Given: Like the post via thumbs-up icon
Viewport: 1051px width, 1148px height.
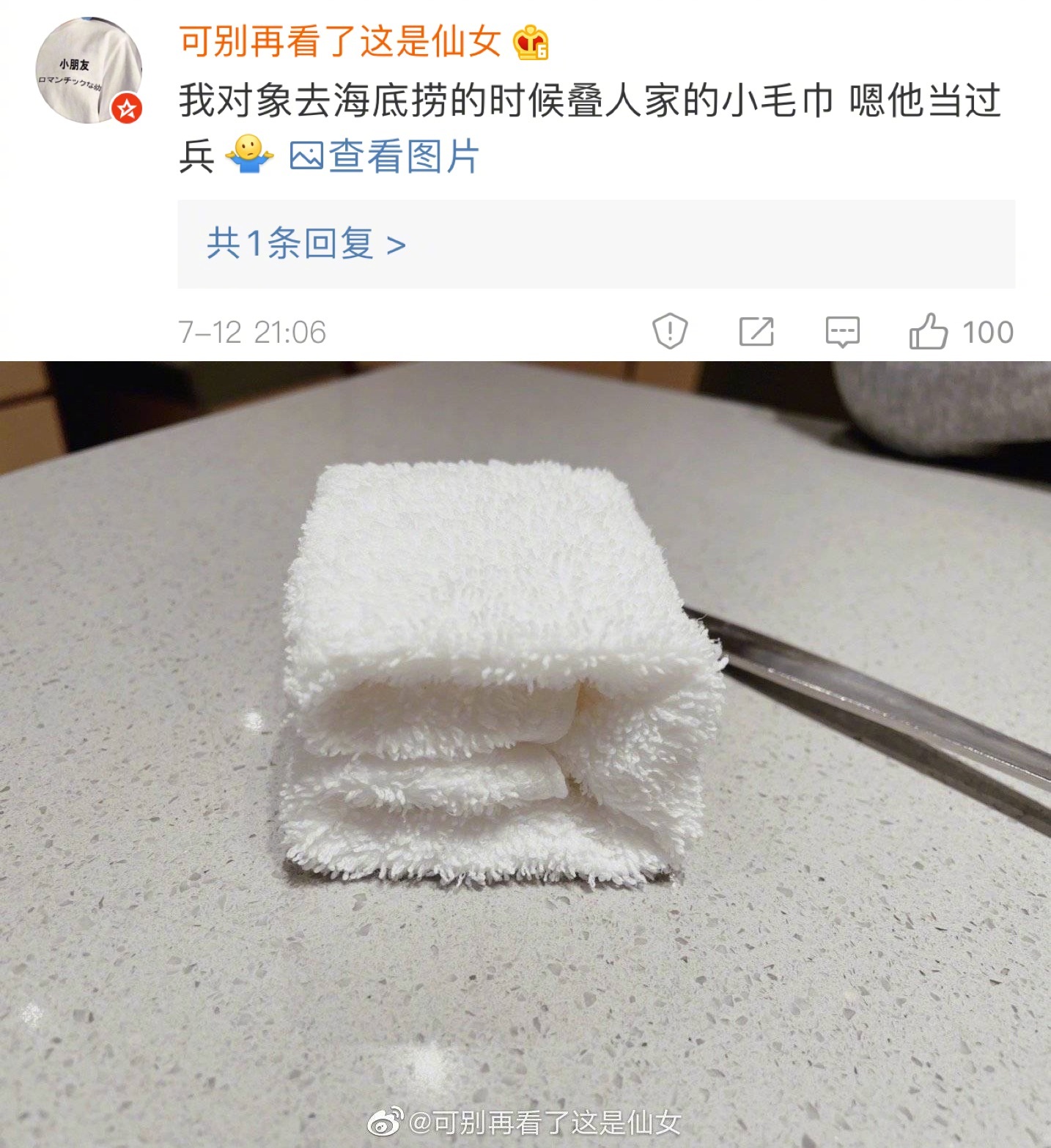Looking at the screenshot, I should tap(928, 333).
